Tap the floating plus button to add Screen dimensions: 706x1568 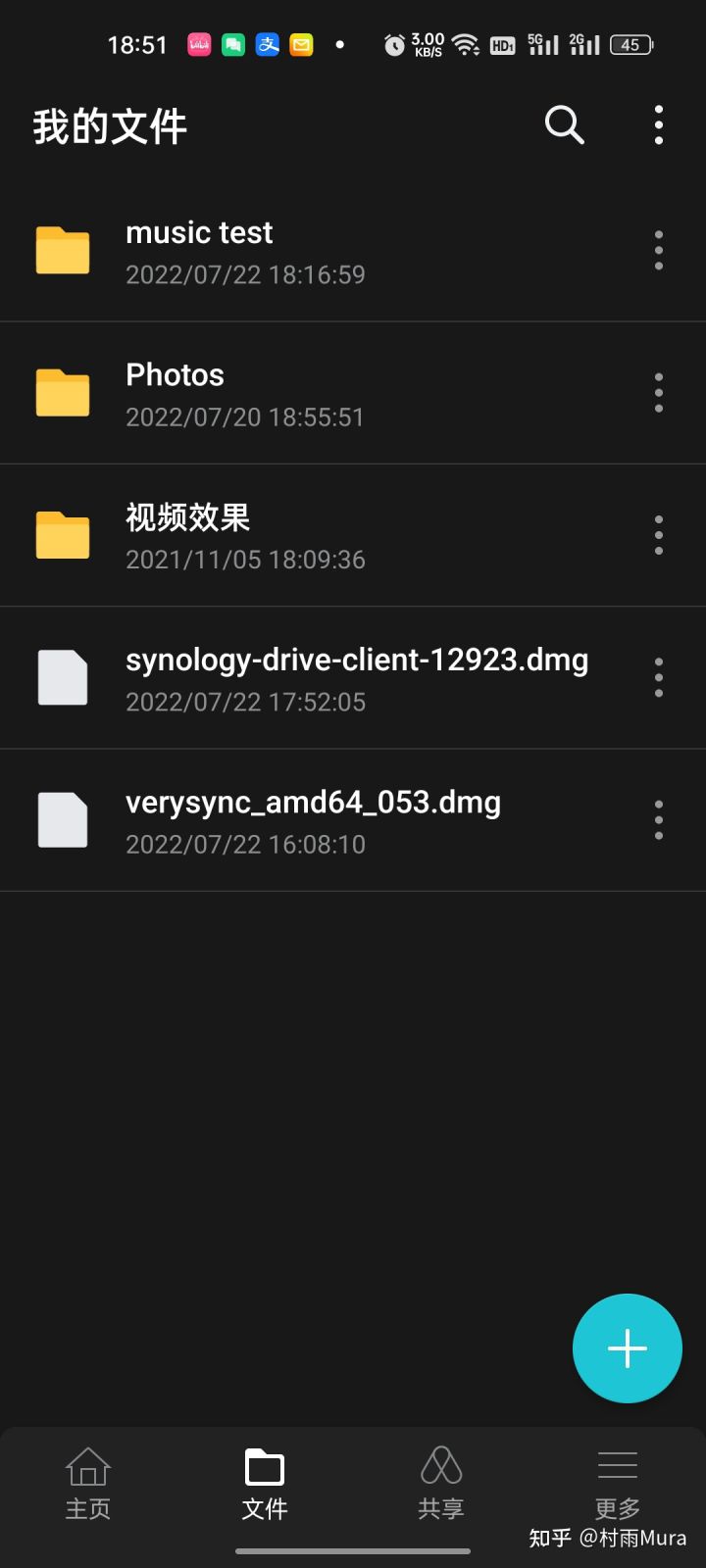pos(627,1348)
